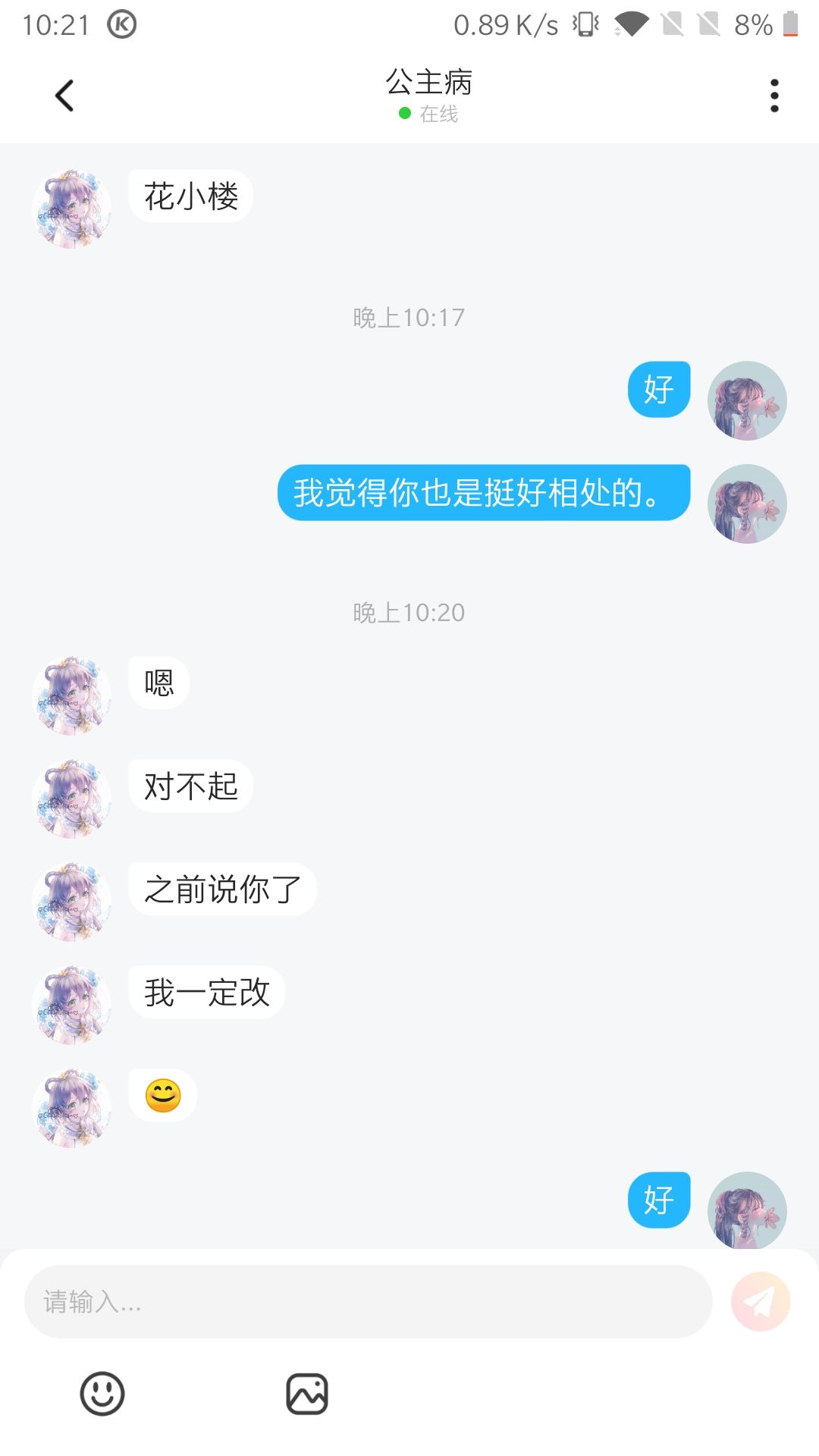Viewport: 819px width, 1456px height.
Task: Attach a picture from the gallery
Action: point(307,1394)
